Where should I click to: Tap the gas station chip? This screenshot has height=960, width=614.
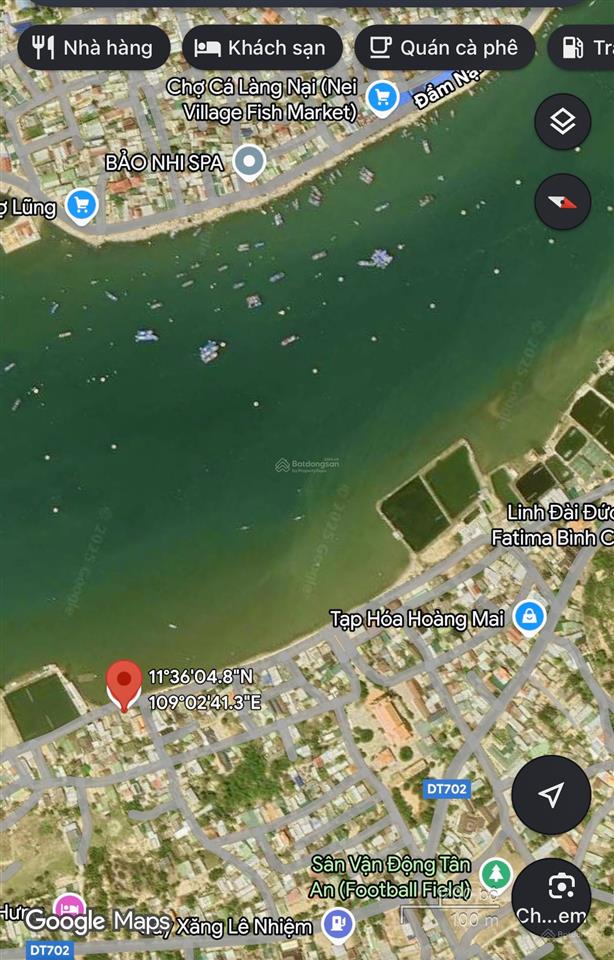(585, 47)
